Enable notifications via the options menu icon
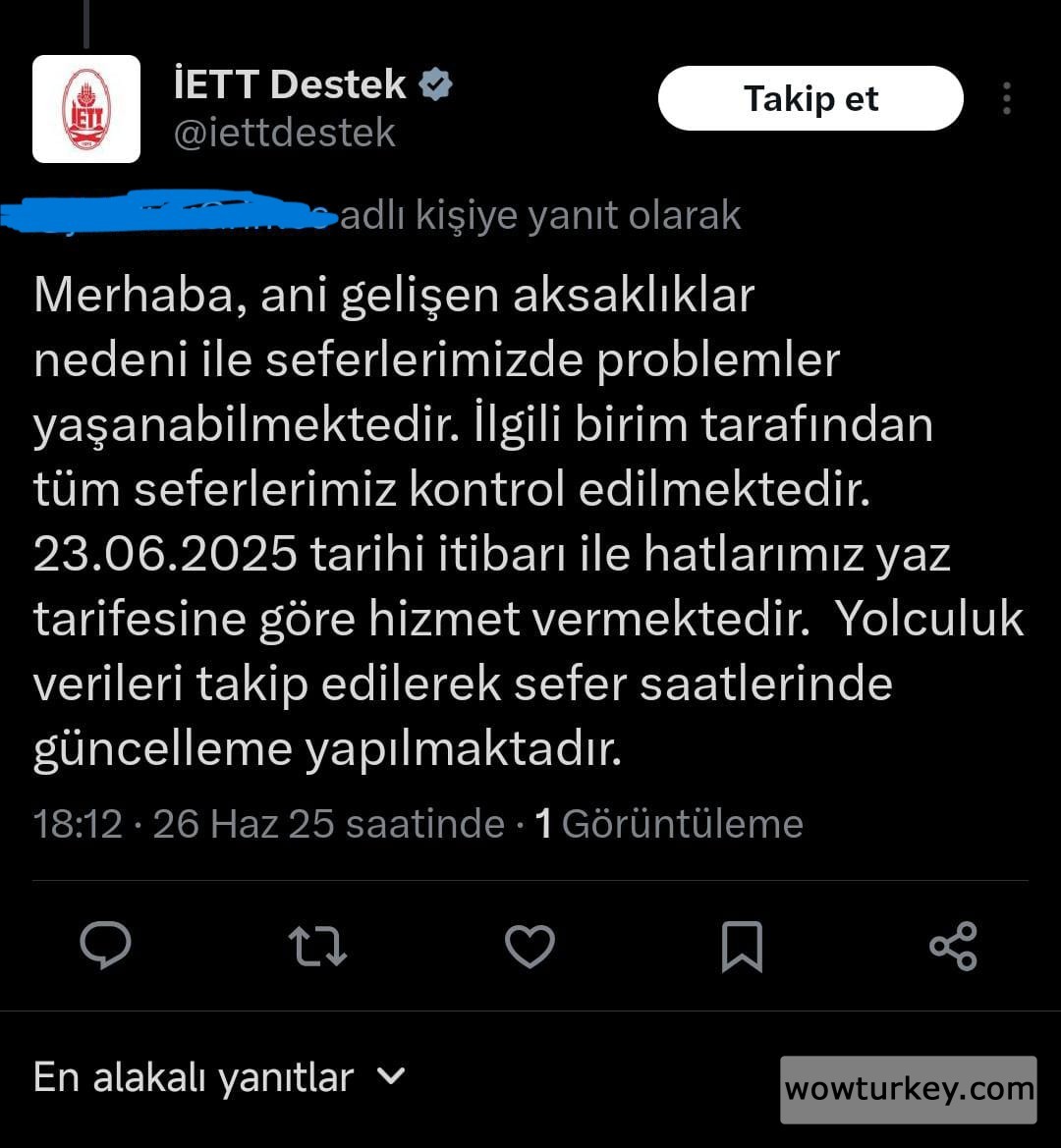Image resolution: width=1061 pixels, height=1148 pixels. (1006, 98)
